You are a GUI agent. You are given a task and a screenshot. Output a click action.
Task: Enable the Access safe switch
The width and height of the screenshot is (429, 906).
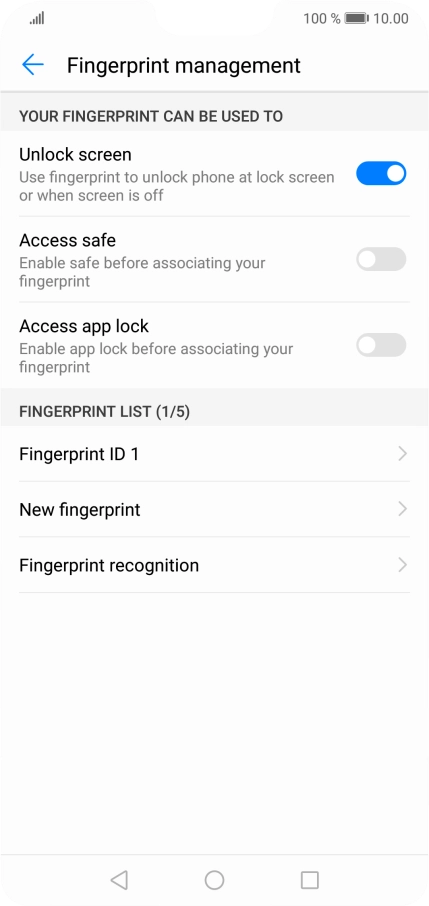pos(381,259)
